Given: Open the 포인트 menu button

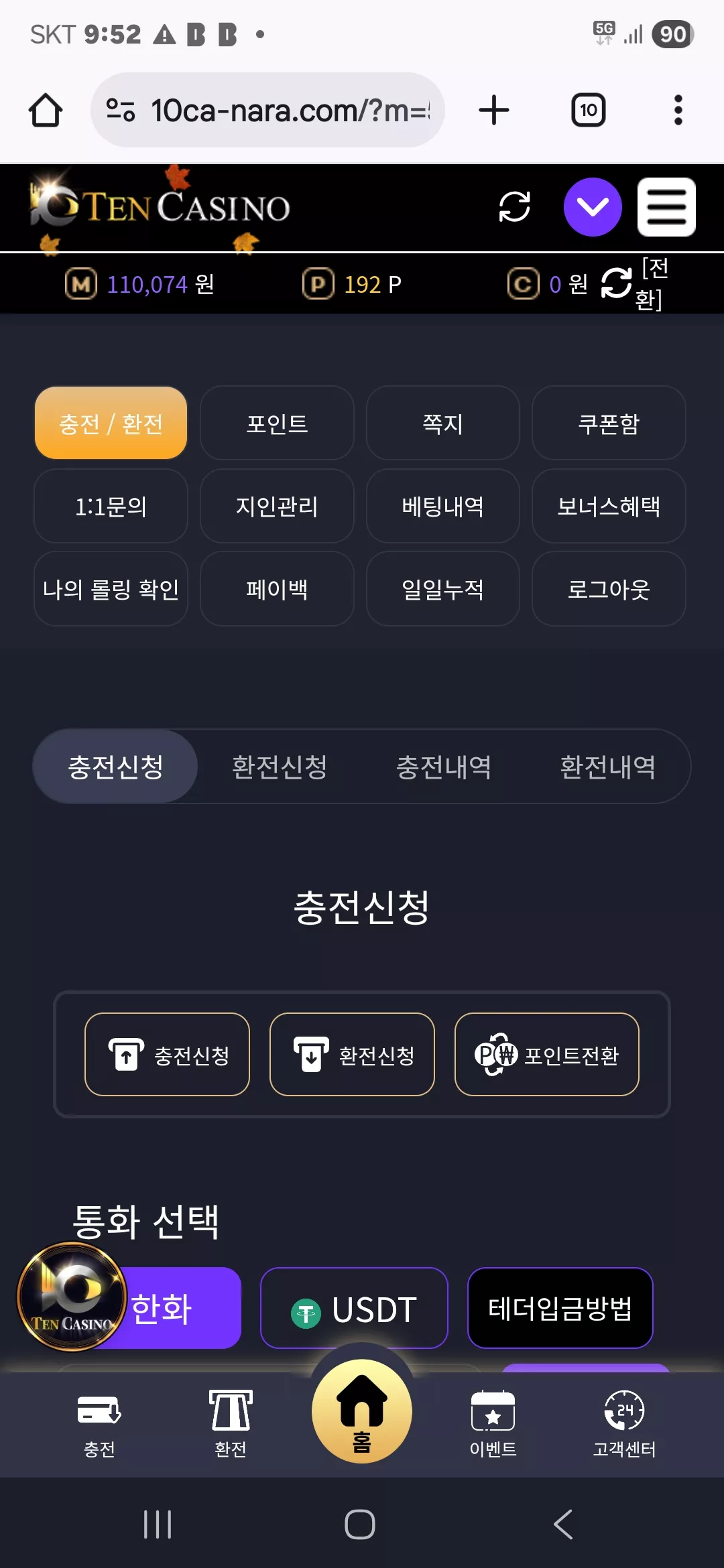Looking at the screenshot, I should (277, 423).
